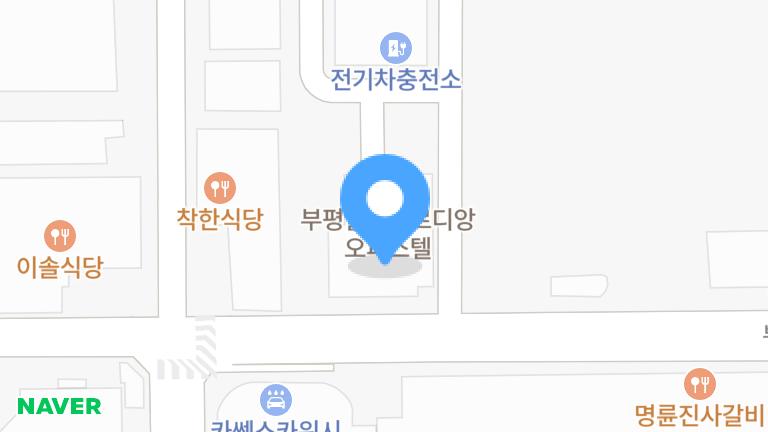
Task: Open the 전기차충전소 charging station marker
Action: click(396, 47)
